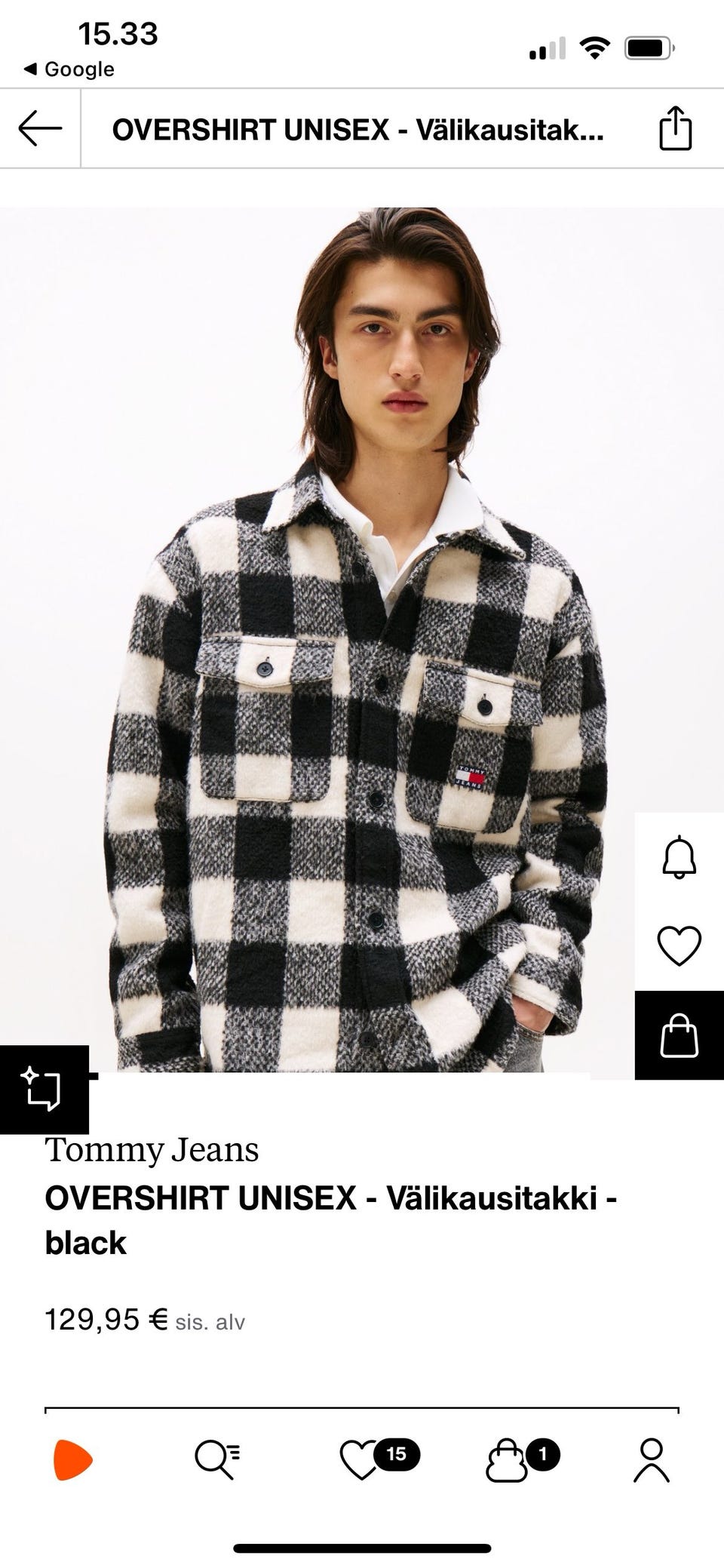
Task: Open the search and browse tab
Action: click(x=217, y=1459)
